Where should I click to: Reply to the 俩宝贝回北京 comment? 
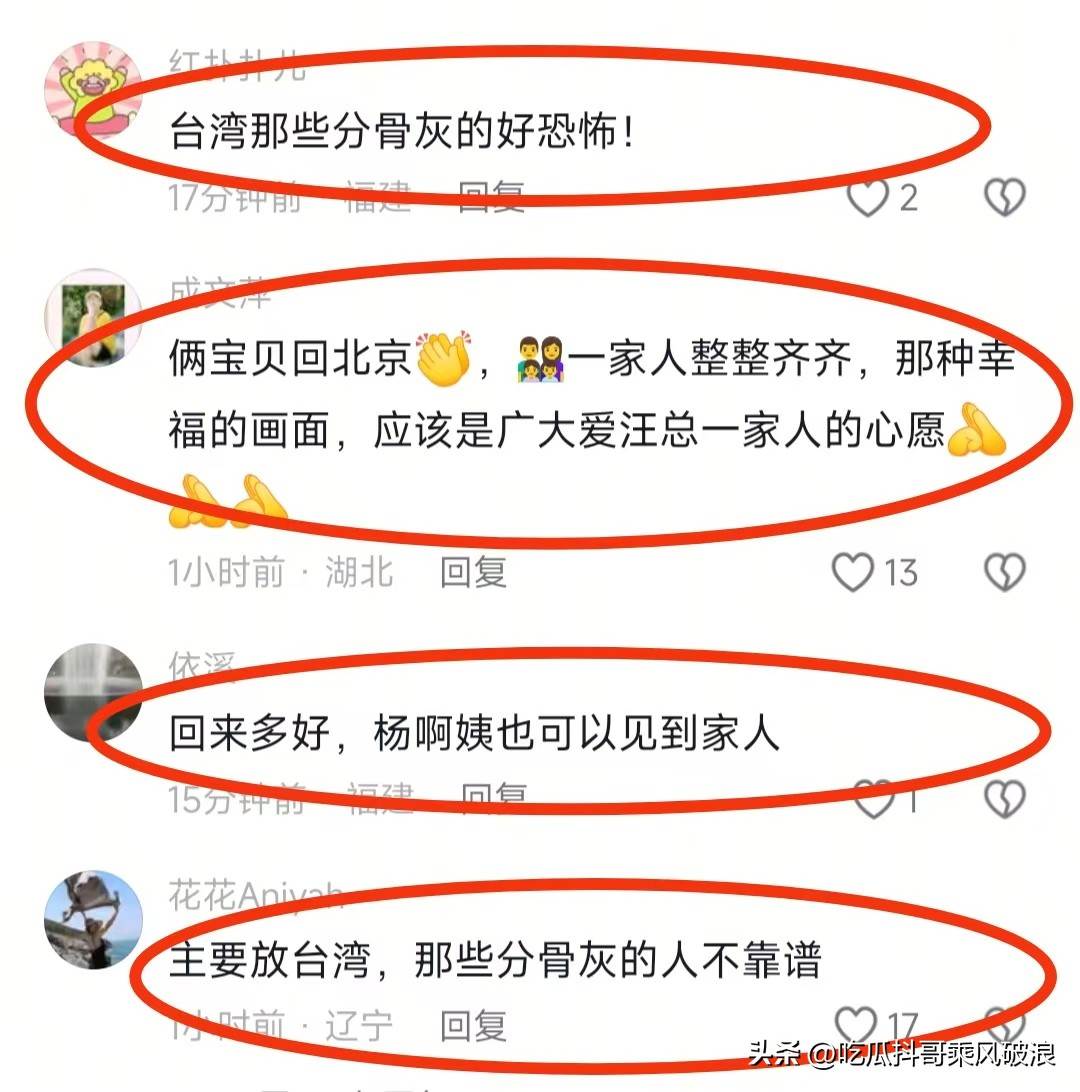pos(473,572)
